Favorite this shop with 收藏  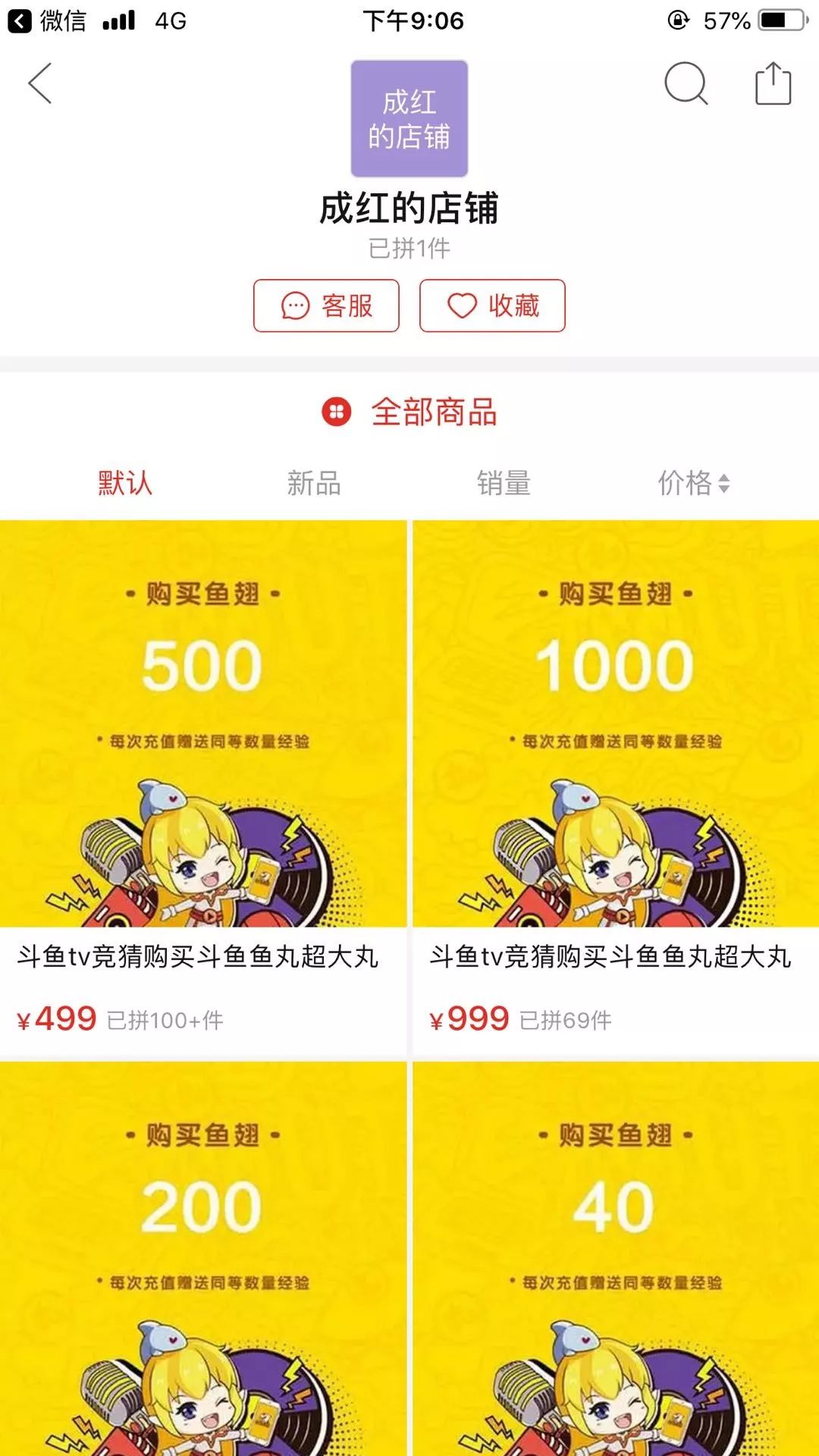point(492,306)
